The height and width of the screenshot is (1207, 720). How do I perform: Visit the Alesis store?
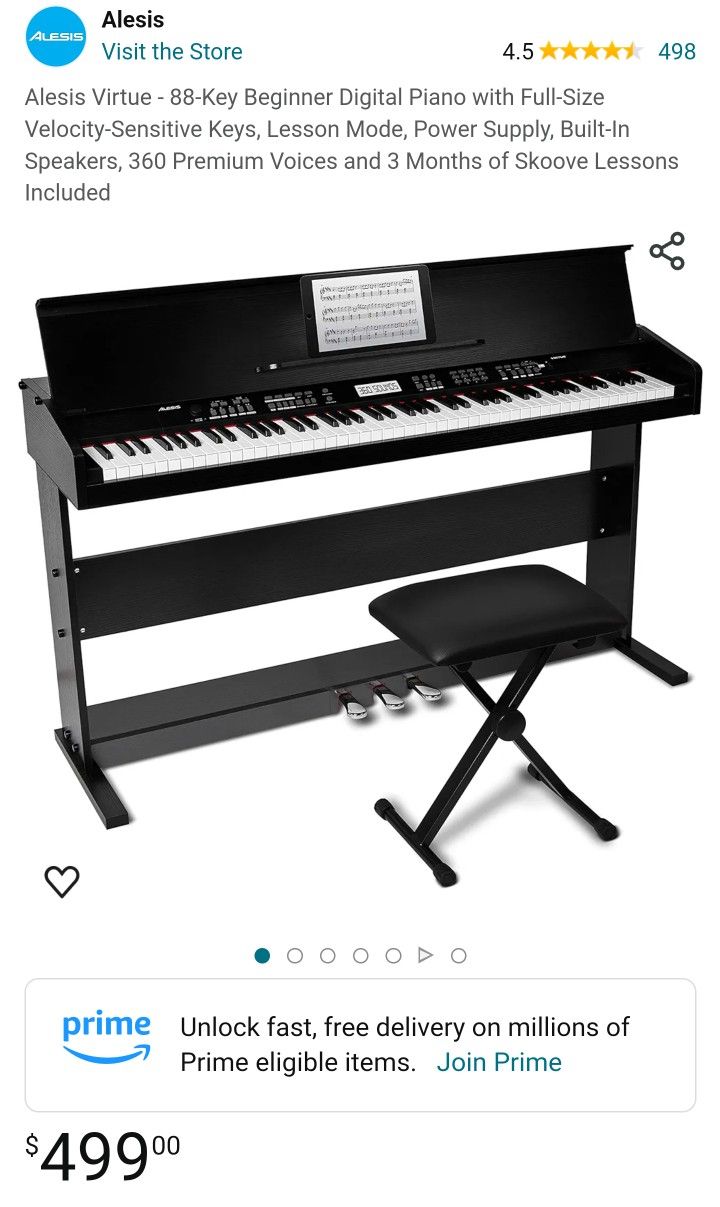click(x=172, y=52)
